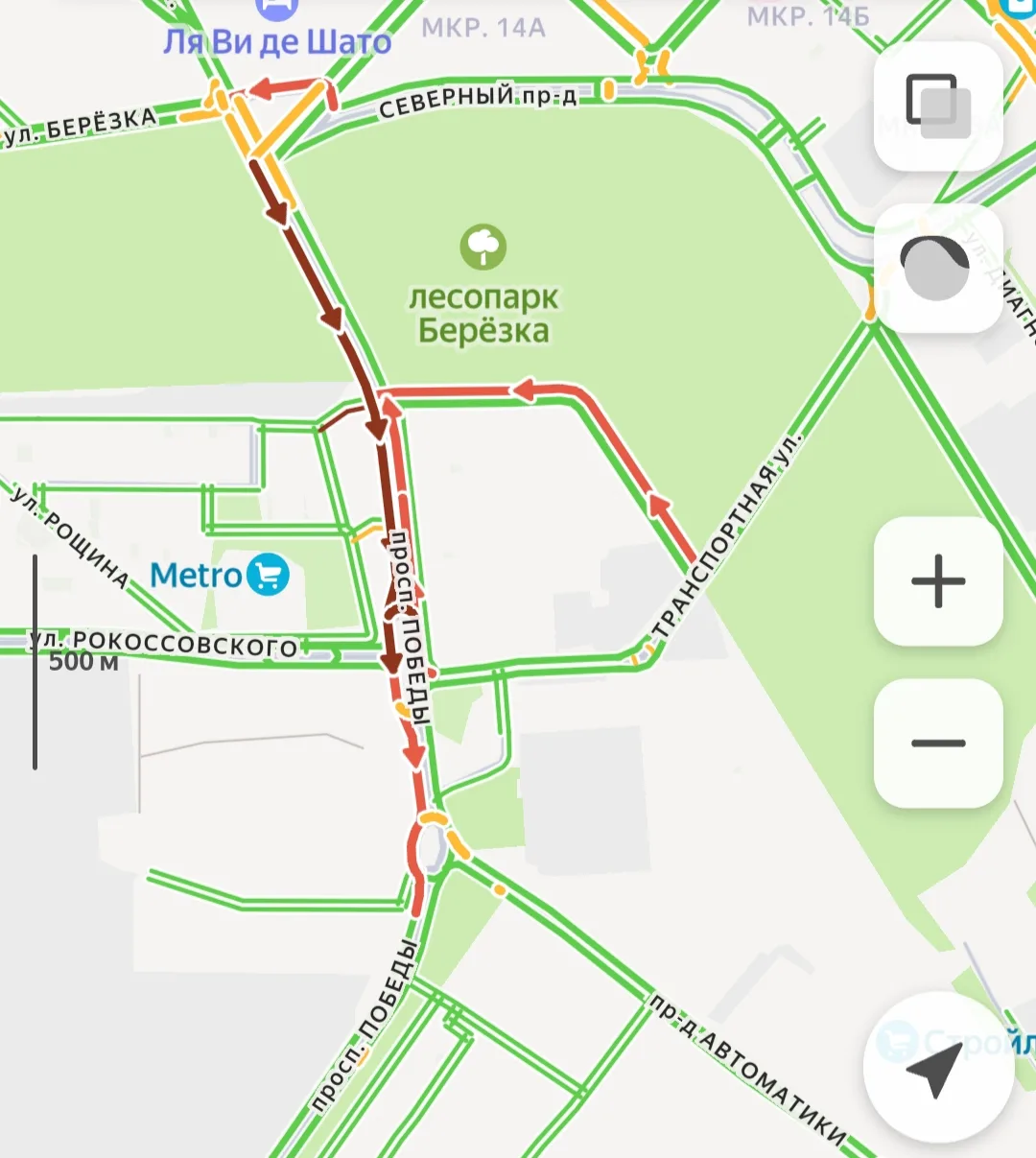Tap the sphere icon below the layers button

[937, 268]
